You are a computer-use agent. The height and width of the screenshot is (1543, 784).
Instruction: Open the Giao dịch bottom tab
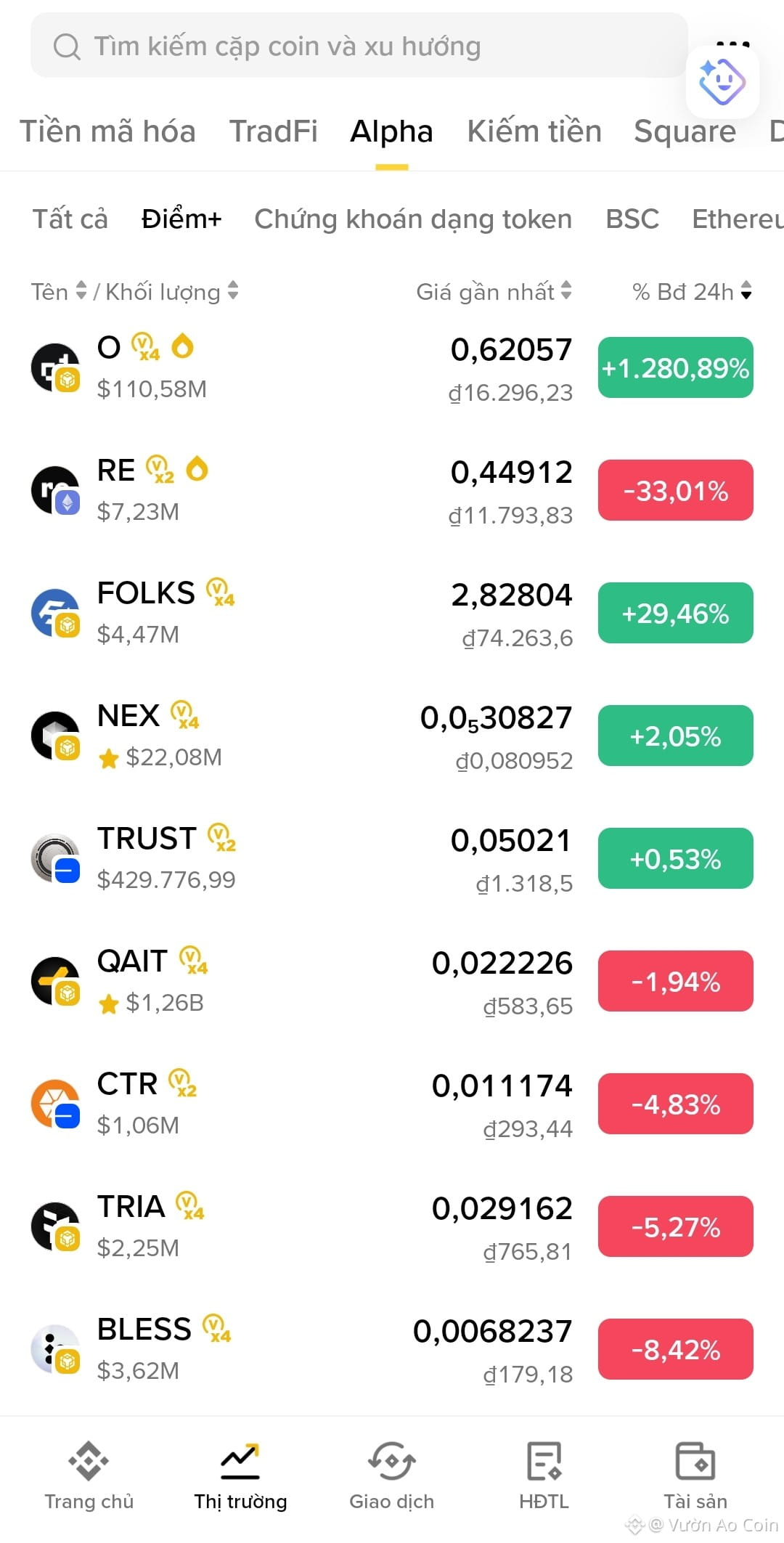[x=391, y=1475]
